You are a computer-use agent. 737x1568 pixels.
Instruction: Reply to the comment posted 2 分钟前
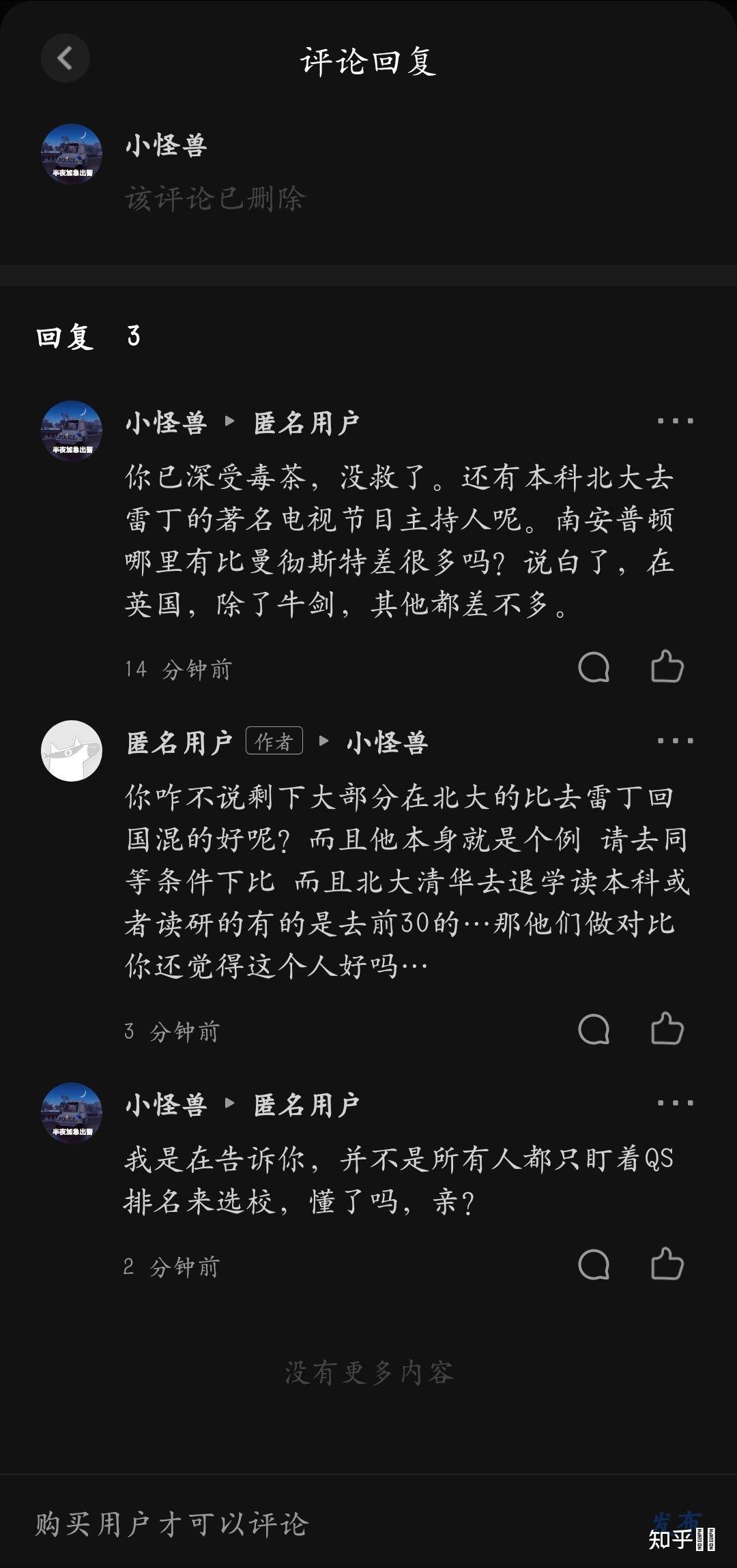(x=594, y=1264)
